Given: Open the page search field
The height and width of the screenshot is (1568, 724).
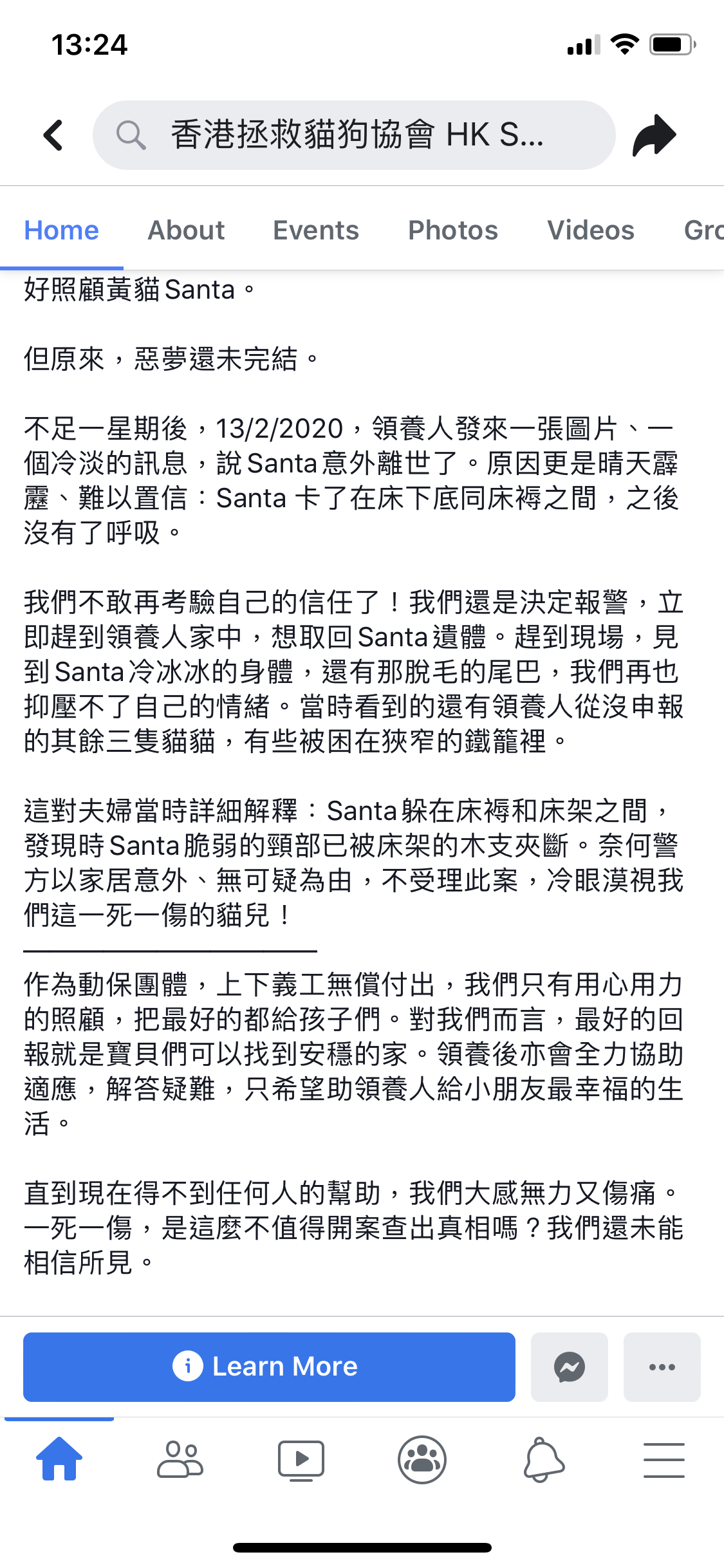Looking at the screenshot, I should coord(354,135).
